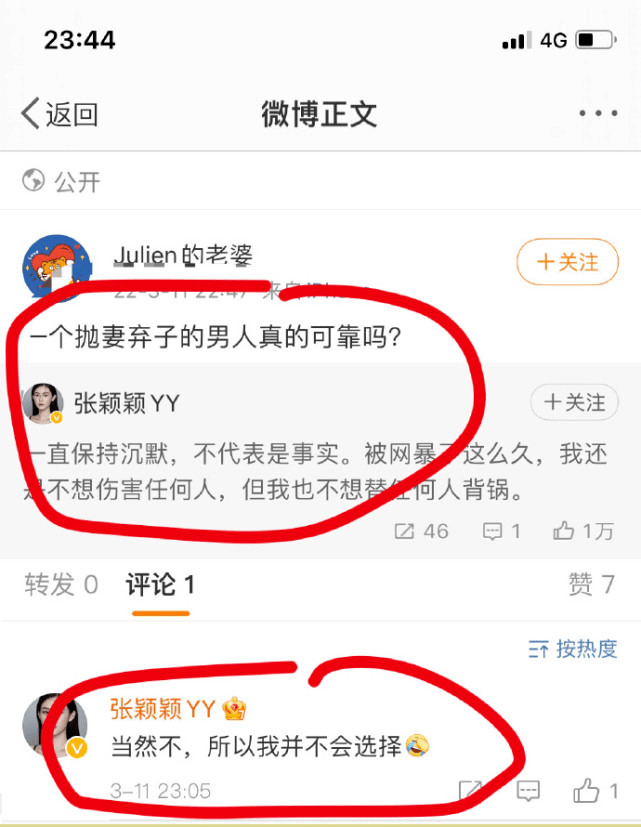Like 张颖颖YY's comment

coord(596,792)
